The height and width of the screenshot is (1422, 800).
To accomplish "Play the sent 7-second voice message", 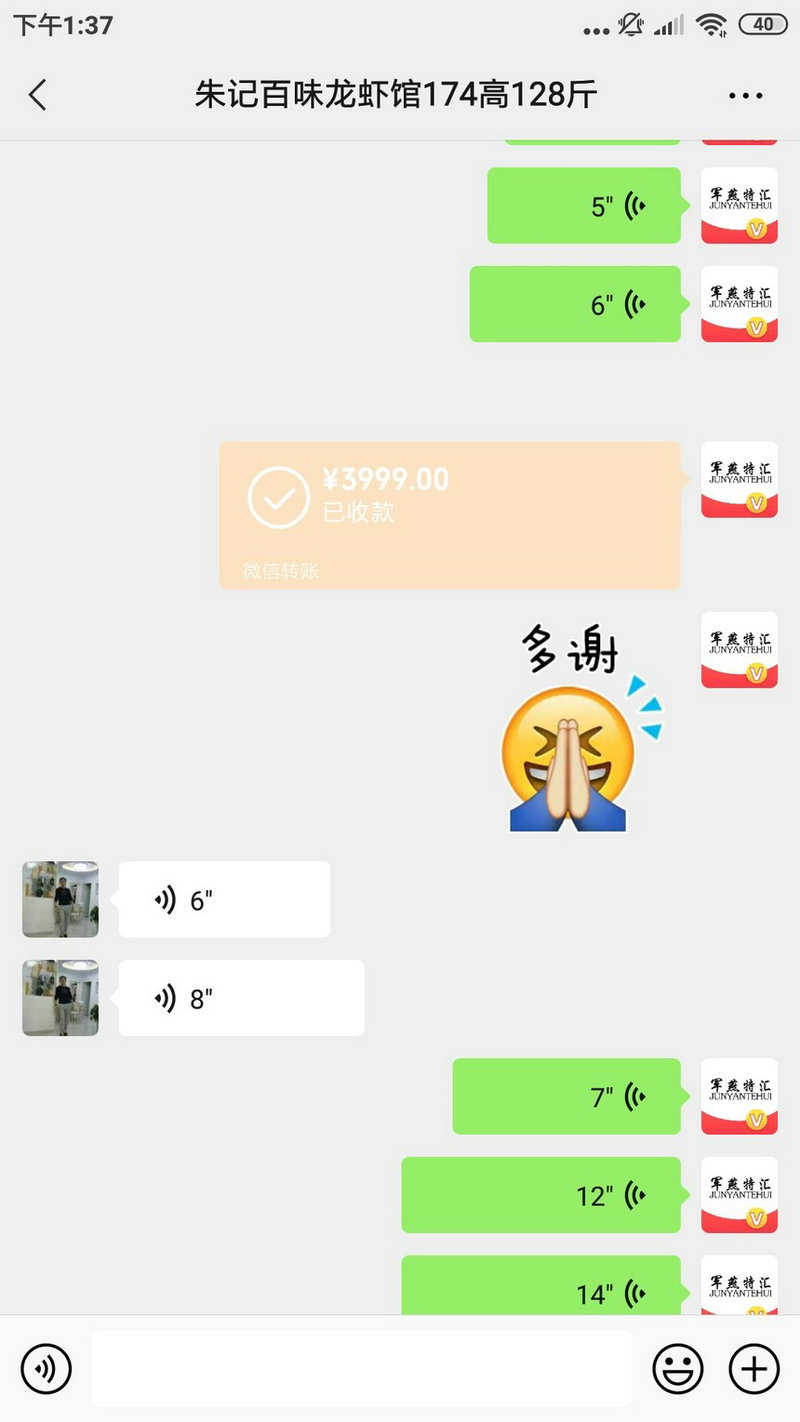I will pyautogui.click(x=566, y=1097).
